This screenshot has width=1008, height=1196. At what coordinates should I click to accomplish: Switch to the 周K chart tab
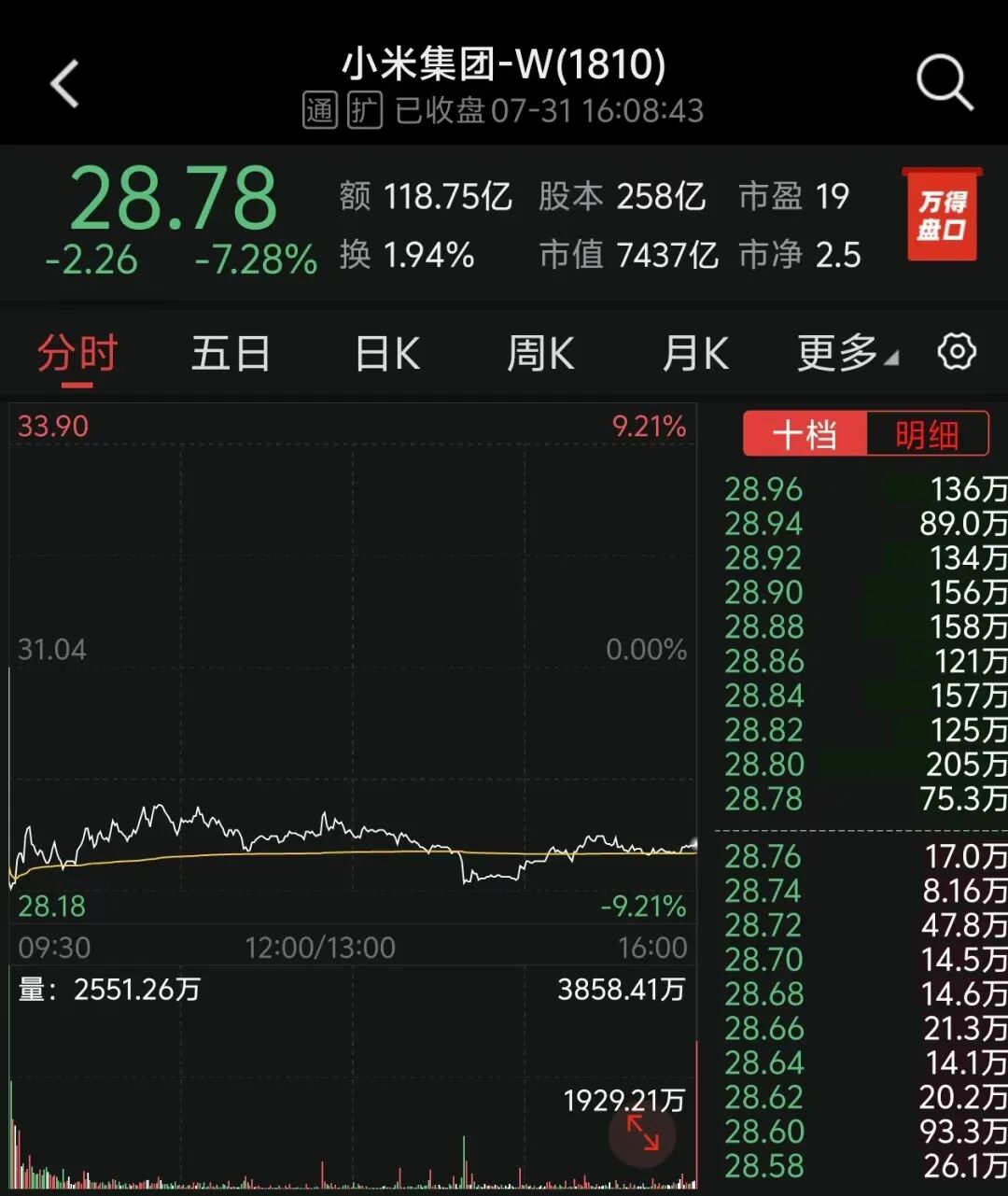click(x=540, y=354)
